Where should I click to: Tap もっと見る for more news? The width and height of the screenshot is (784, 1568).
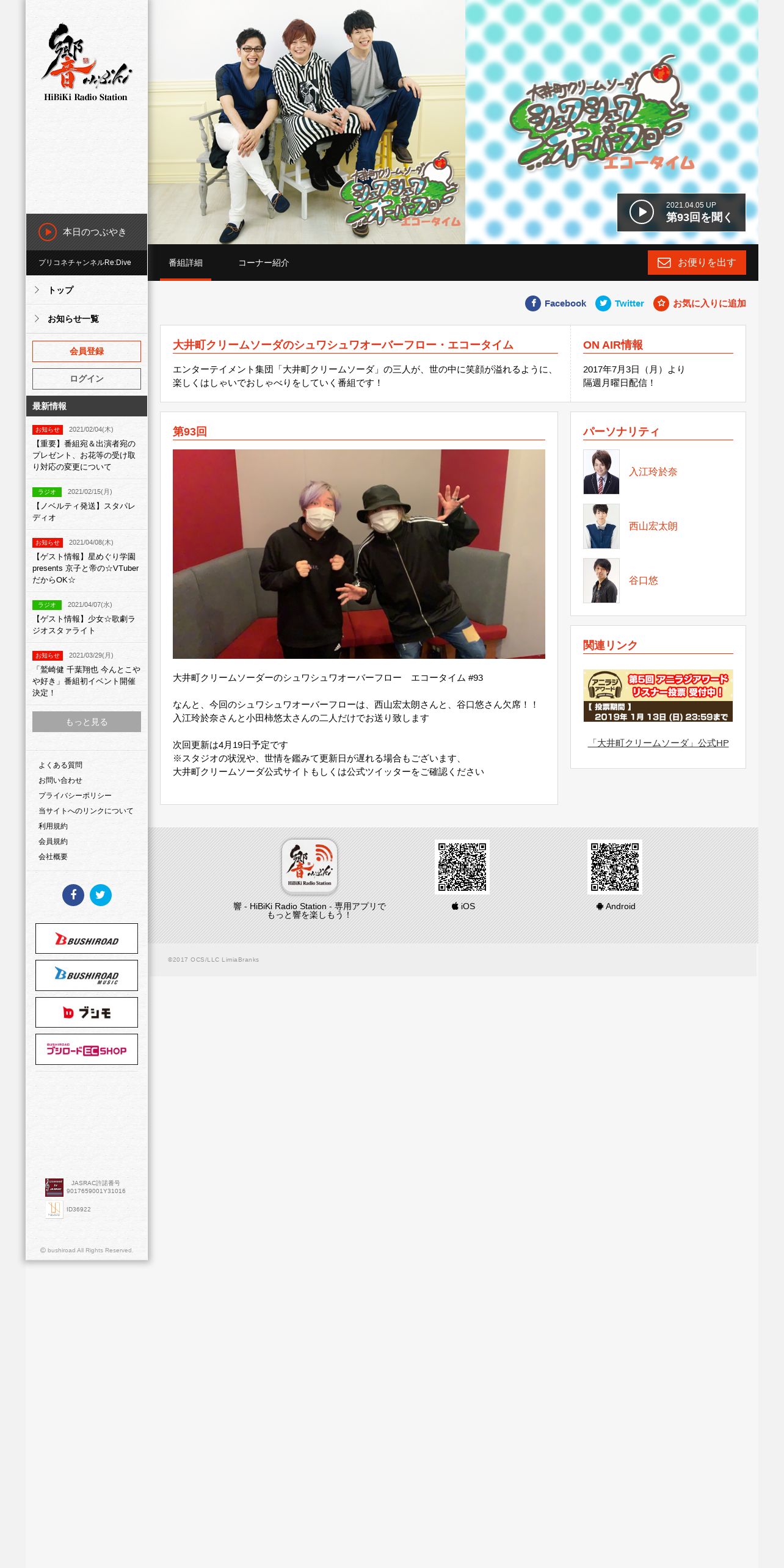click(x=87, y=722)
